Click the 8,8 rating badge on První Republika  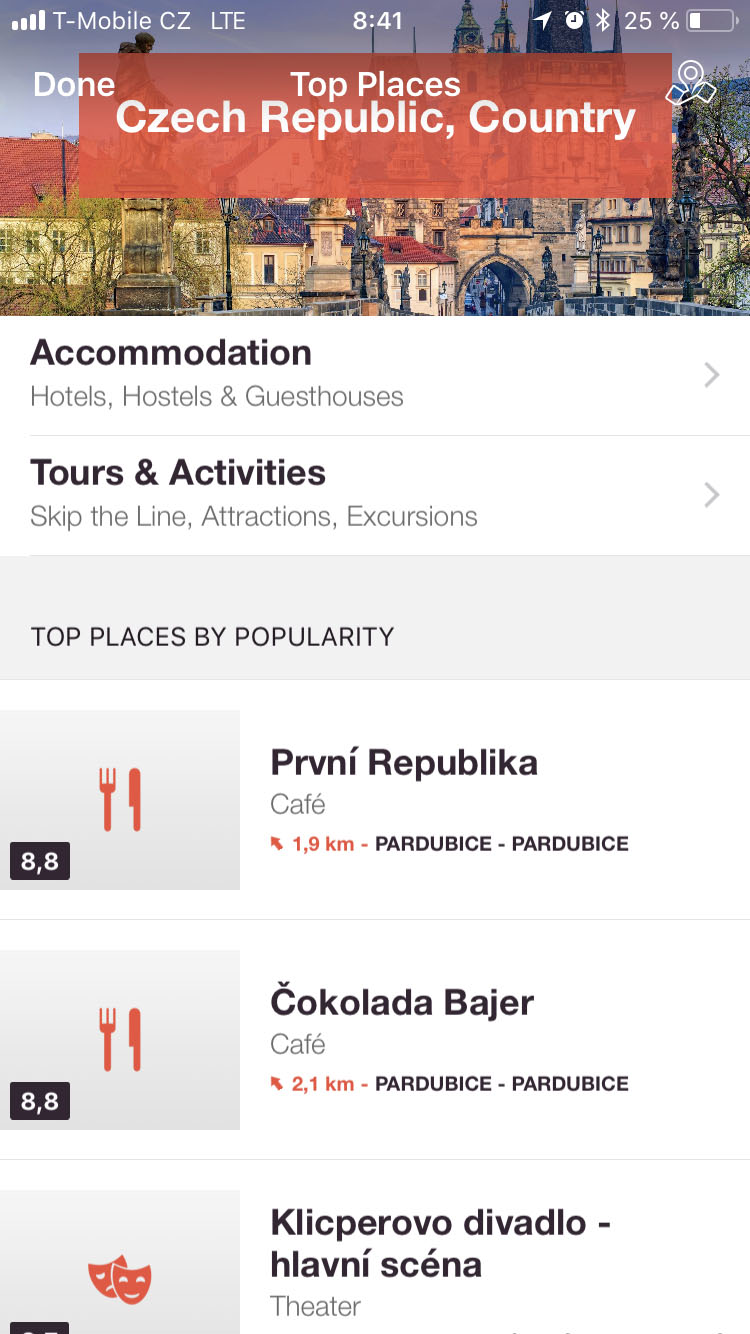38,860
